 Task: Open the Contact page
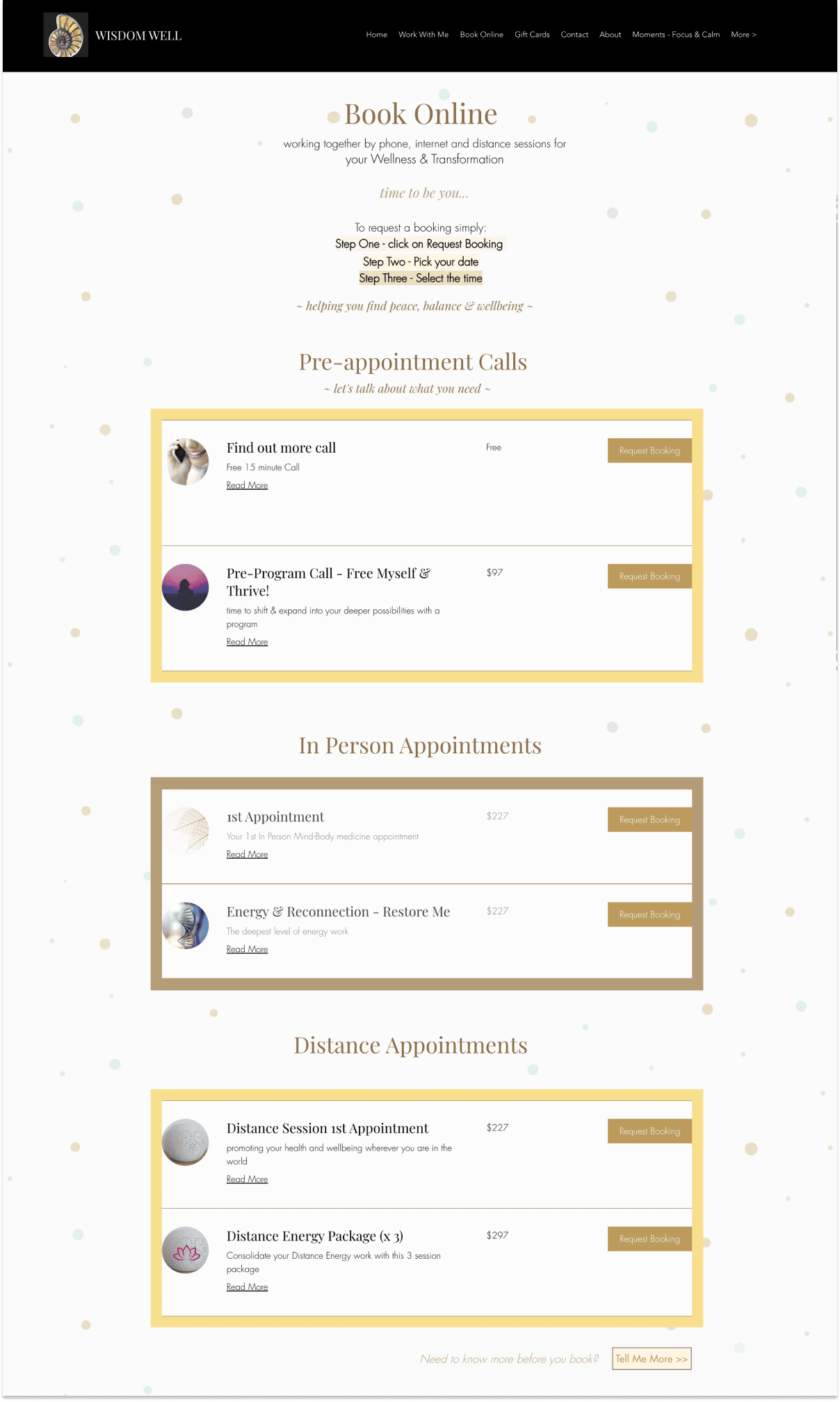pyautogui.click(x=574, y=35)
